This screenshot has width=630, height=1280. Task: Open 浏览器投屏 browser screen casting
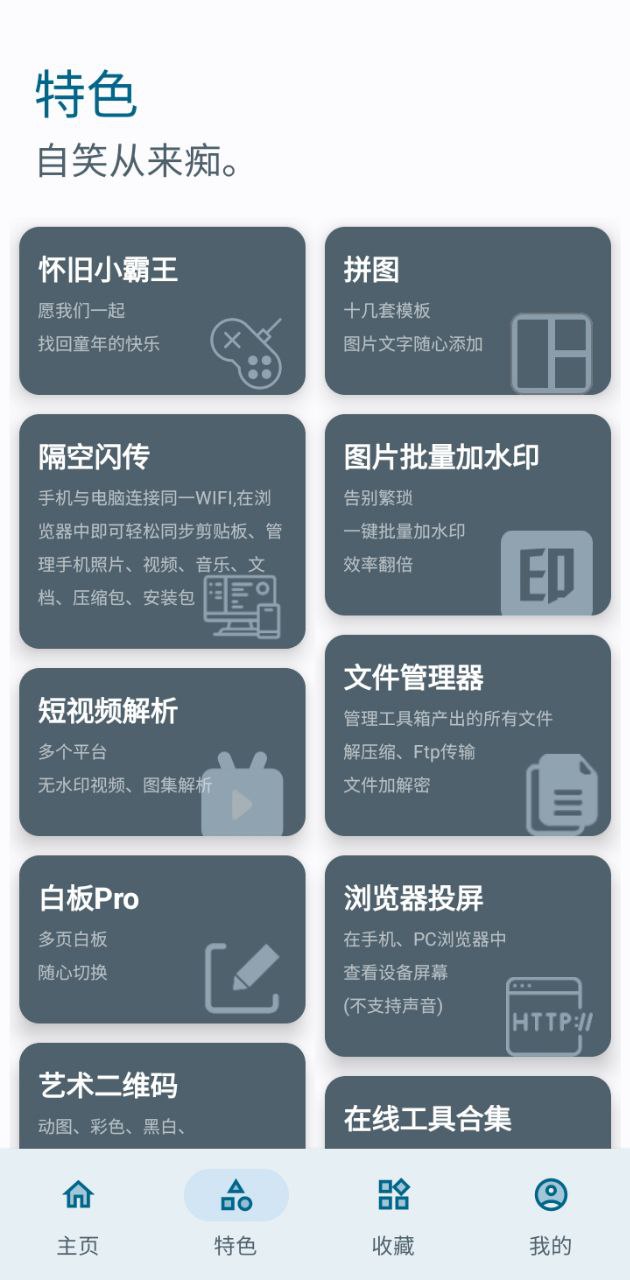coord(467,955)
